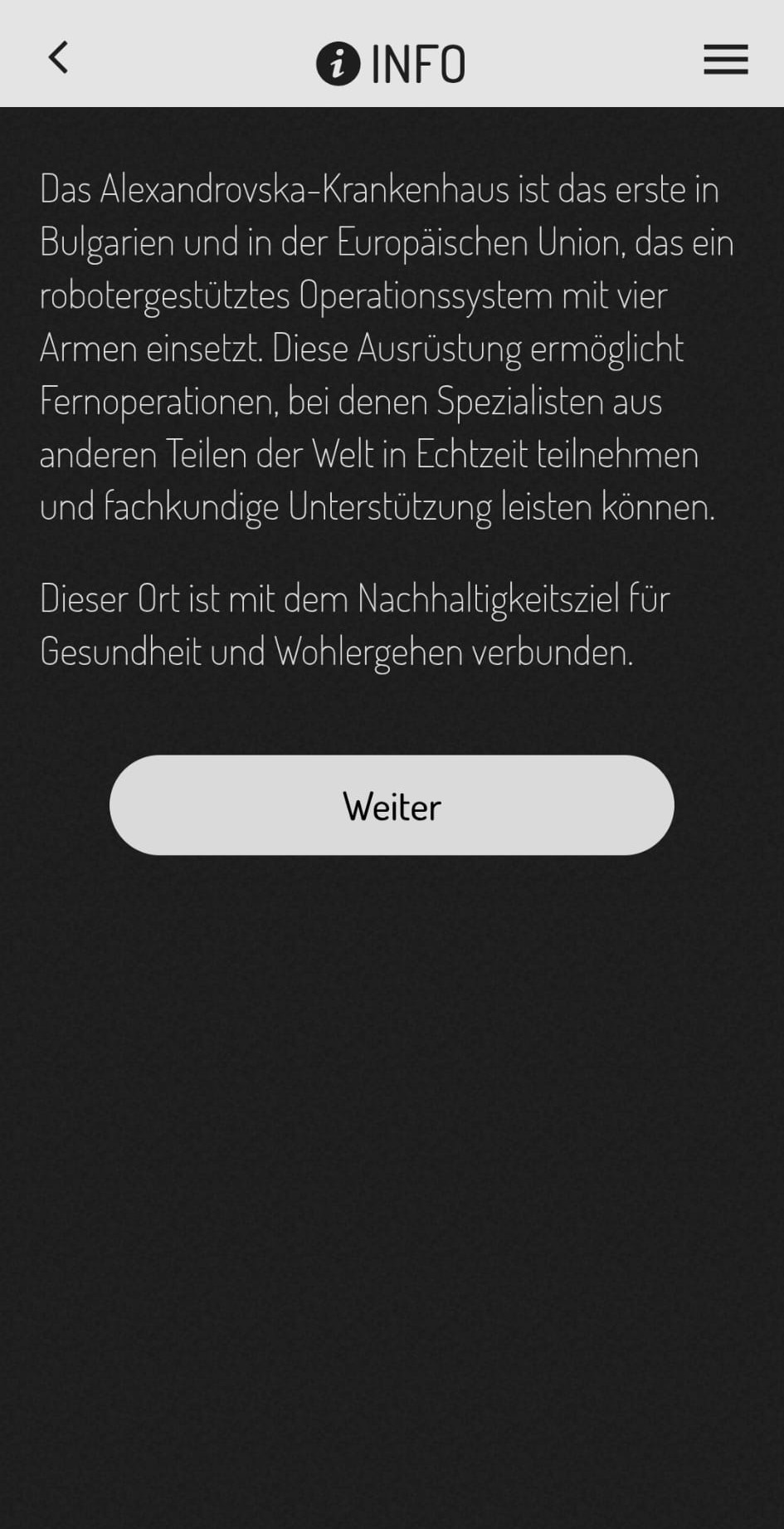Click the rounded Weiter pill control
Screen dimensions: 784x1529
coord(391,804)
